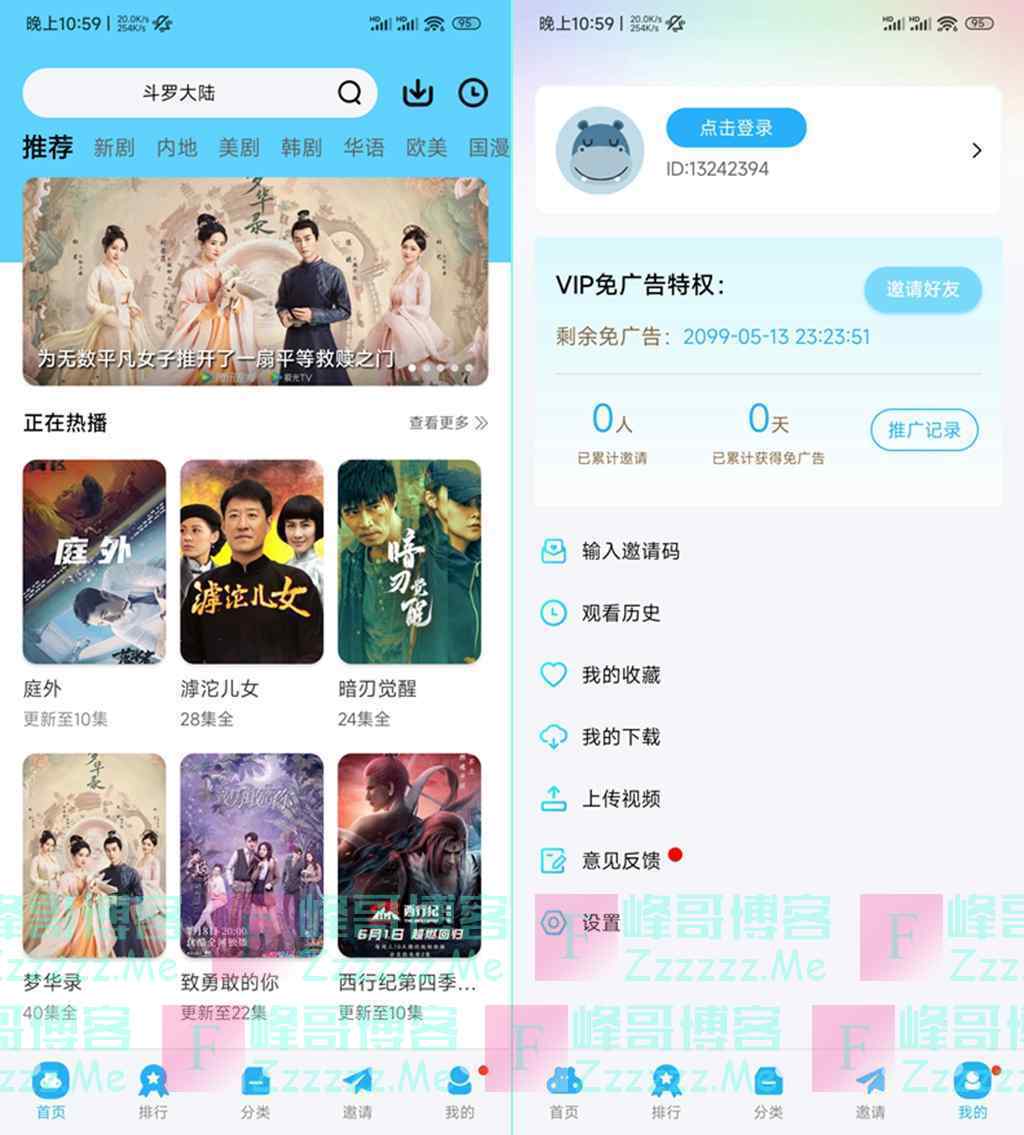Open 输入邀请码 row
The image size is (1024, 1135).
(630, 551)
